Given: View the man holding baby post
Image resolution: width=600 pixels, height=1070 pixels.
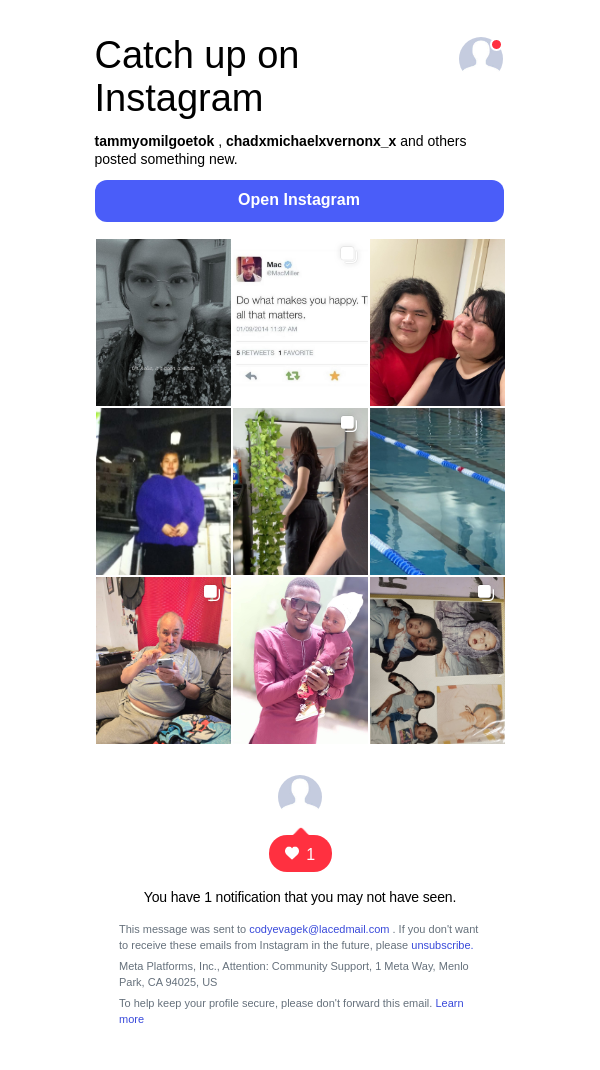Looking at the screenshot, I should [300, 660].
